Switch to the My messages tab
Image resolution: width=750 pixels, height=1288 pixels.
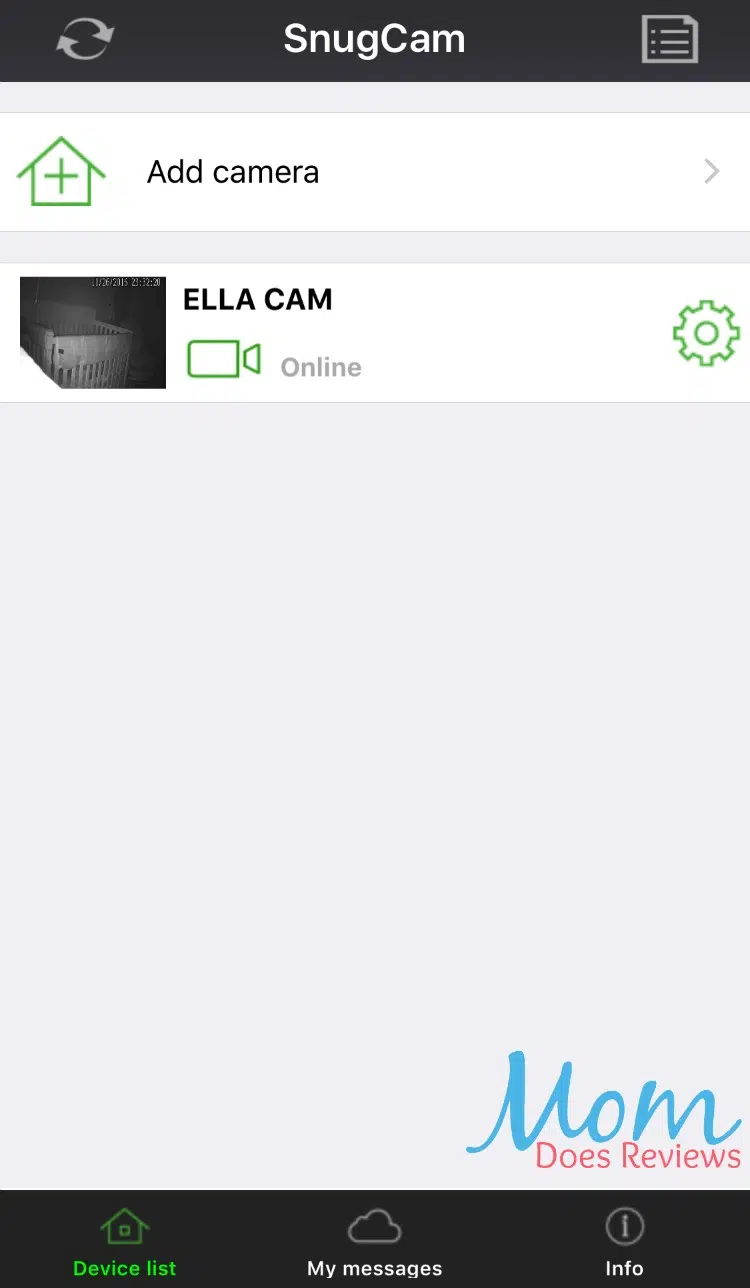pyautogui.click(x=374, y=1241)
